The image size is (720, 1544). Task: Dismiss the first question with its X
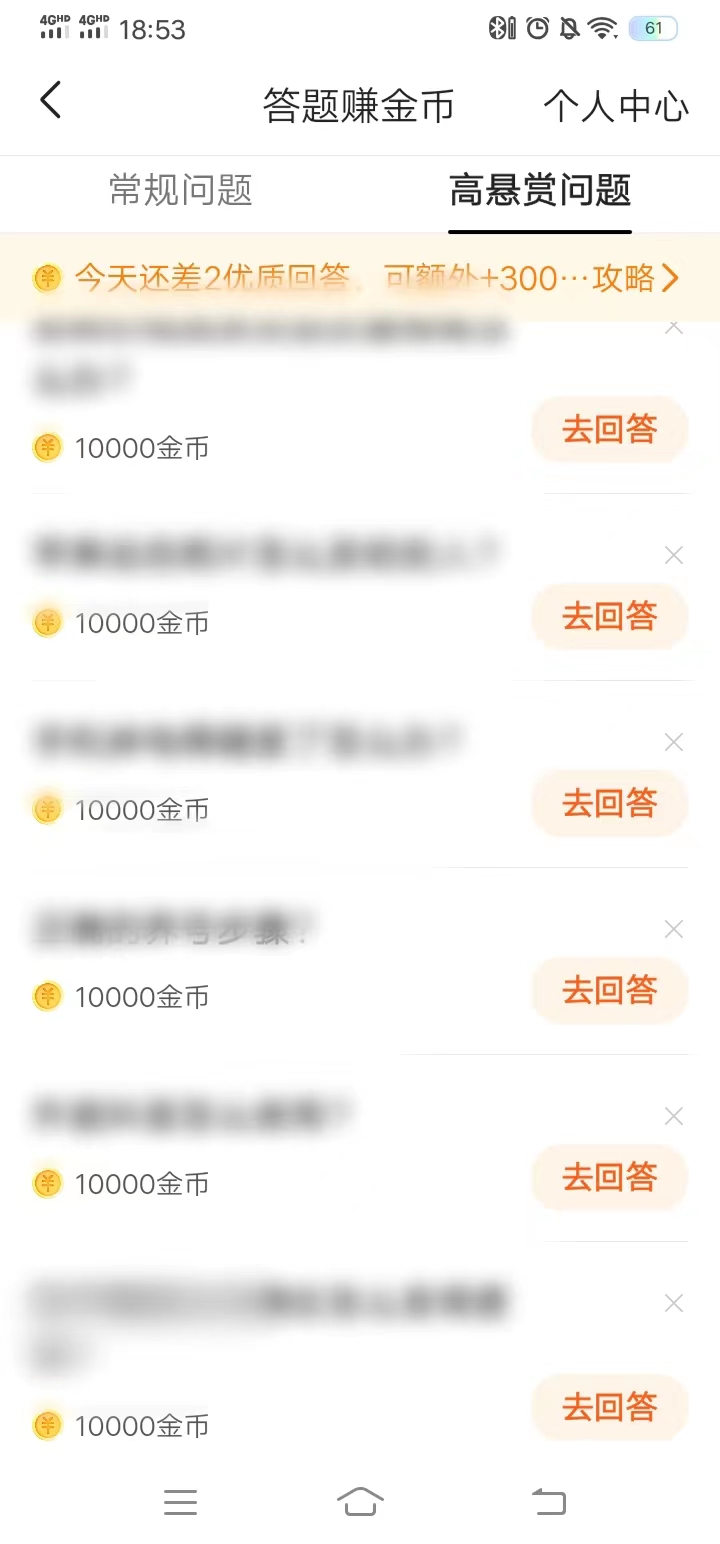(673, 327)
